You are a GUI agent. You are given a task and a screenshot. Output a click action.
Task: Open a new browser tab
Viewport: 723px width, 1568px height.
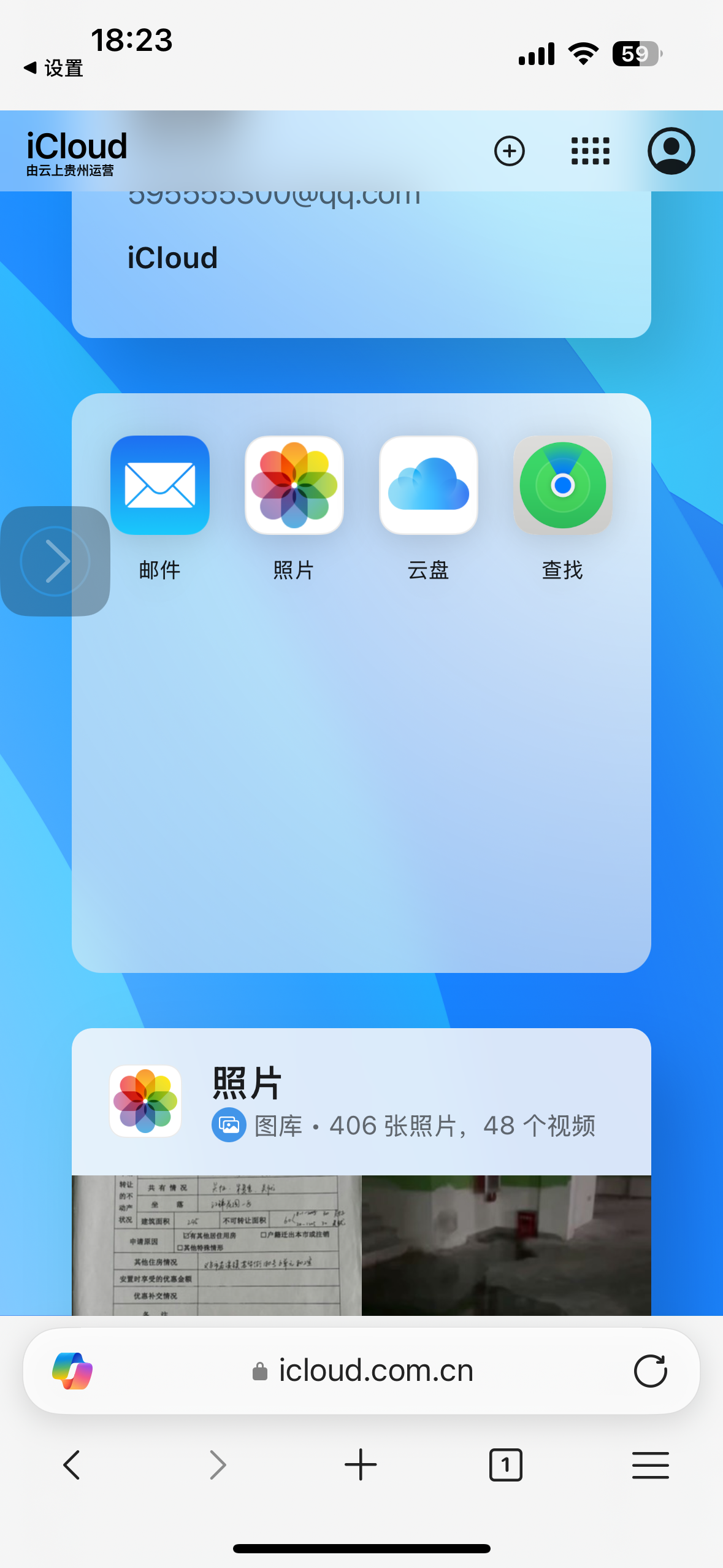[x=361, y=1465]
